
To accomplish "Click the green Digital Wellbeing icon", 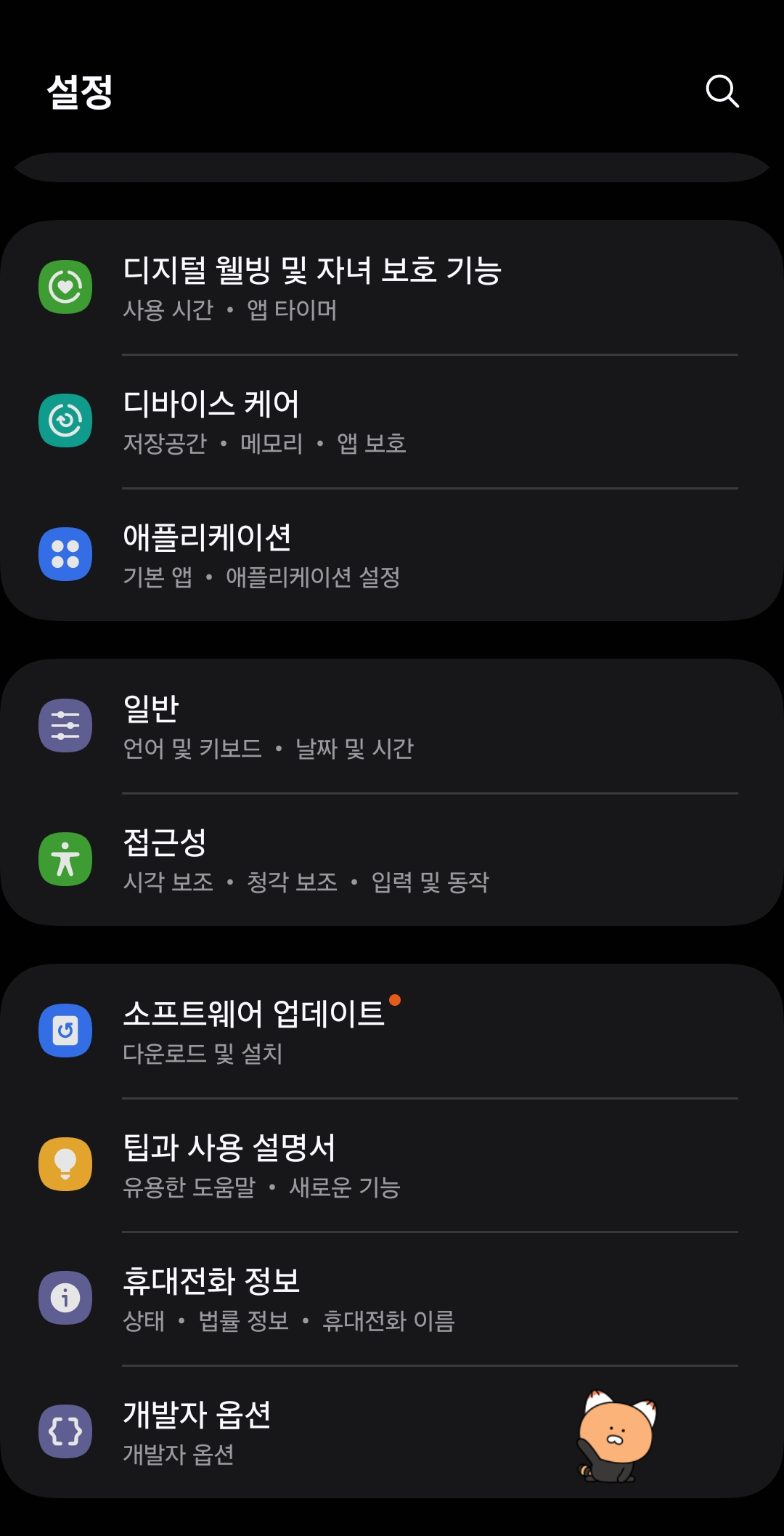I will (66, 286).
